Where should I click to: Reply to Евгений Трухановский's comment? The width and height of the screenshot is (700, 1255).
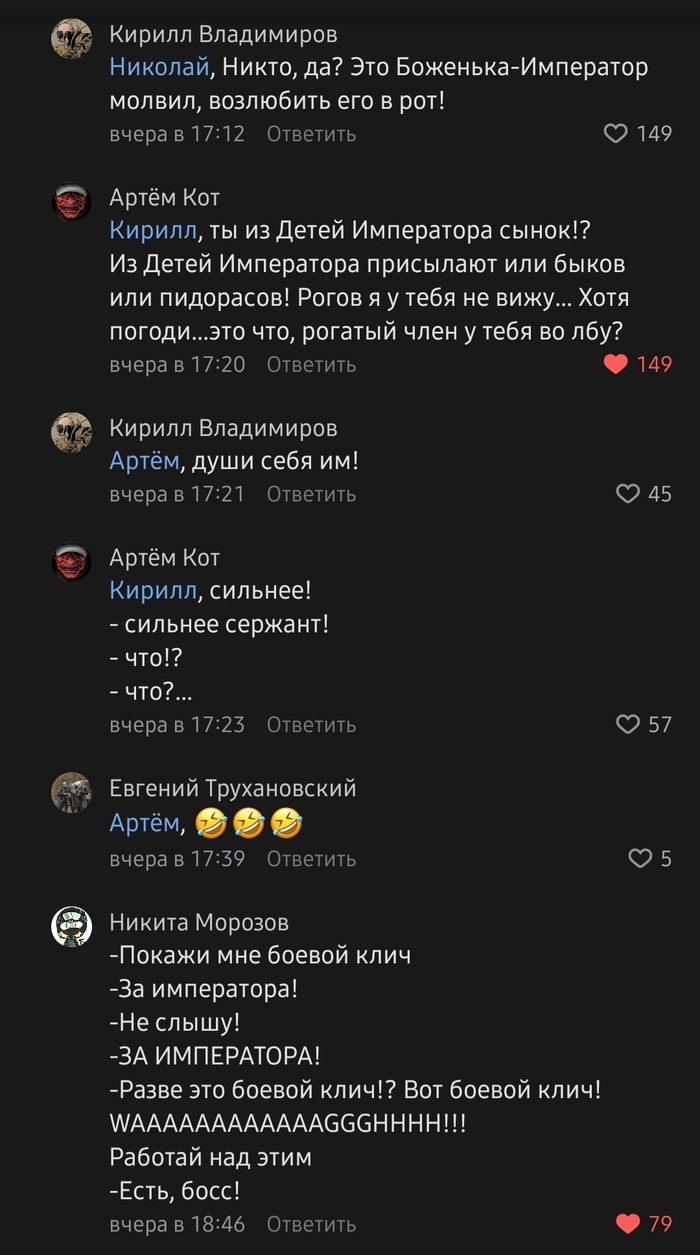pos(311,859)
